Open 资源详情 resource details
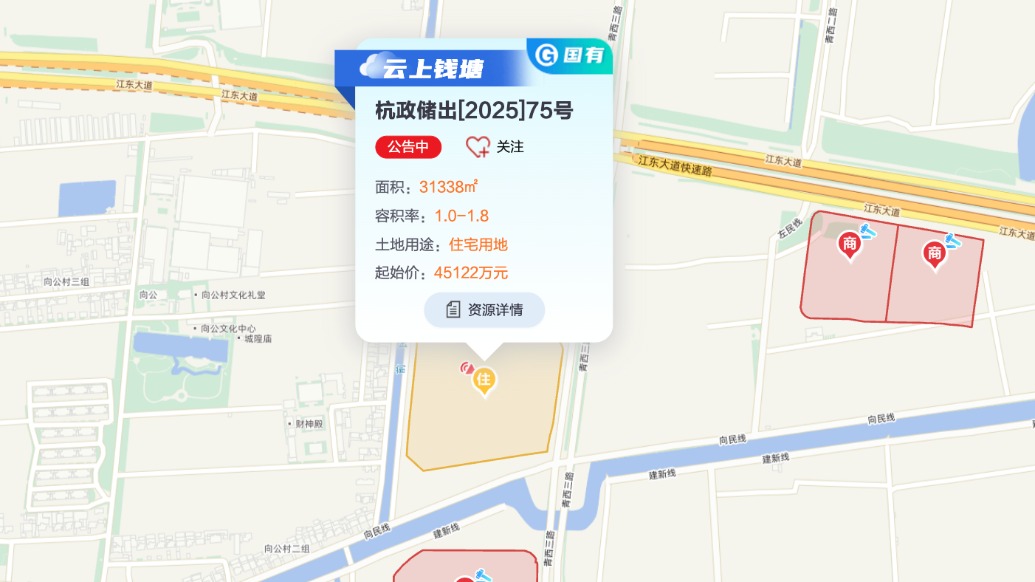1035x582 pixels. pyautogui.click(x=484, y=310)
